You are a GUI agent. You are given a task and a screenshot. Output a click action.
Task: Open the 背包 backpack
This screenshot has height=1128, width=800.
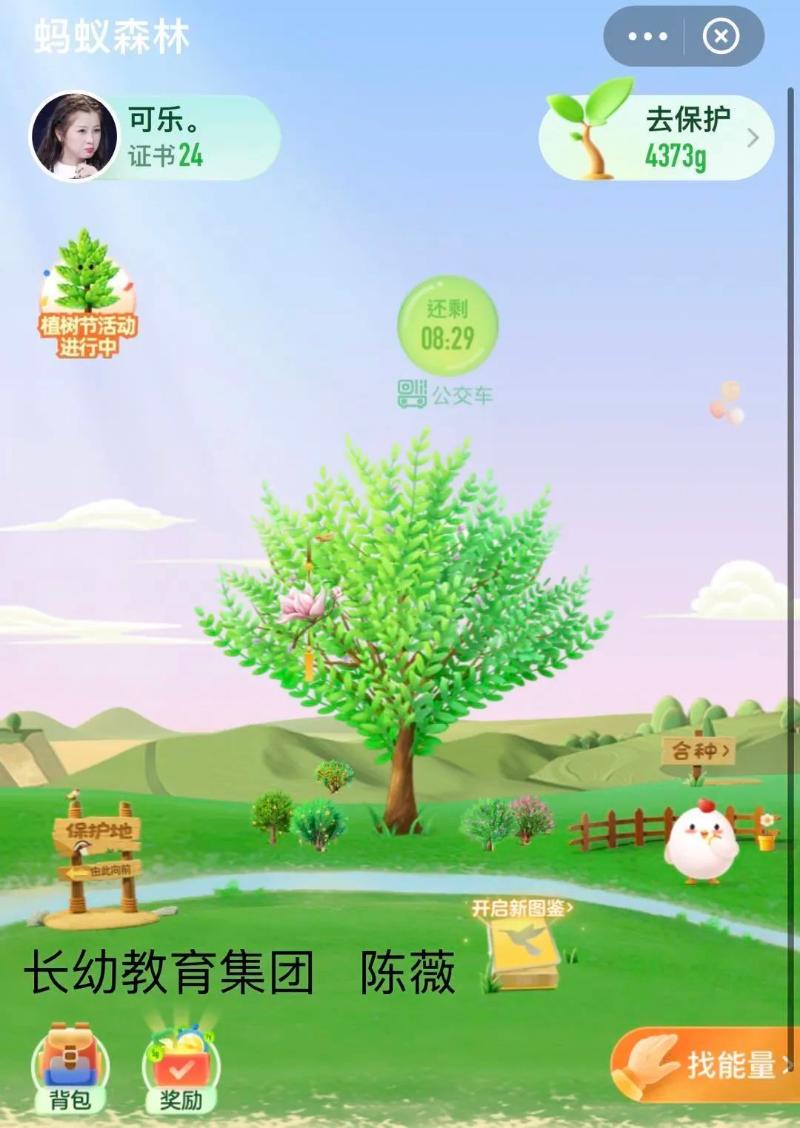(69, 1067)
